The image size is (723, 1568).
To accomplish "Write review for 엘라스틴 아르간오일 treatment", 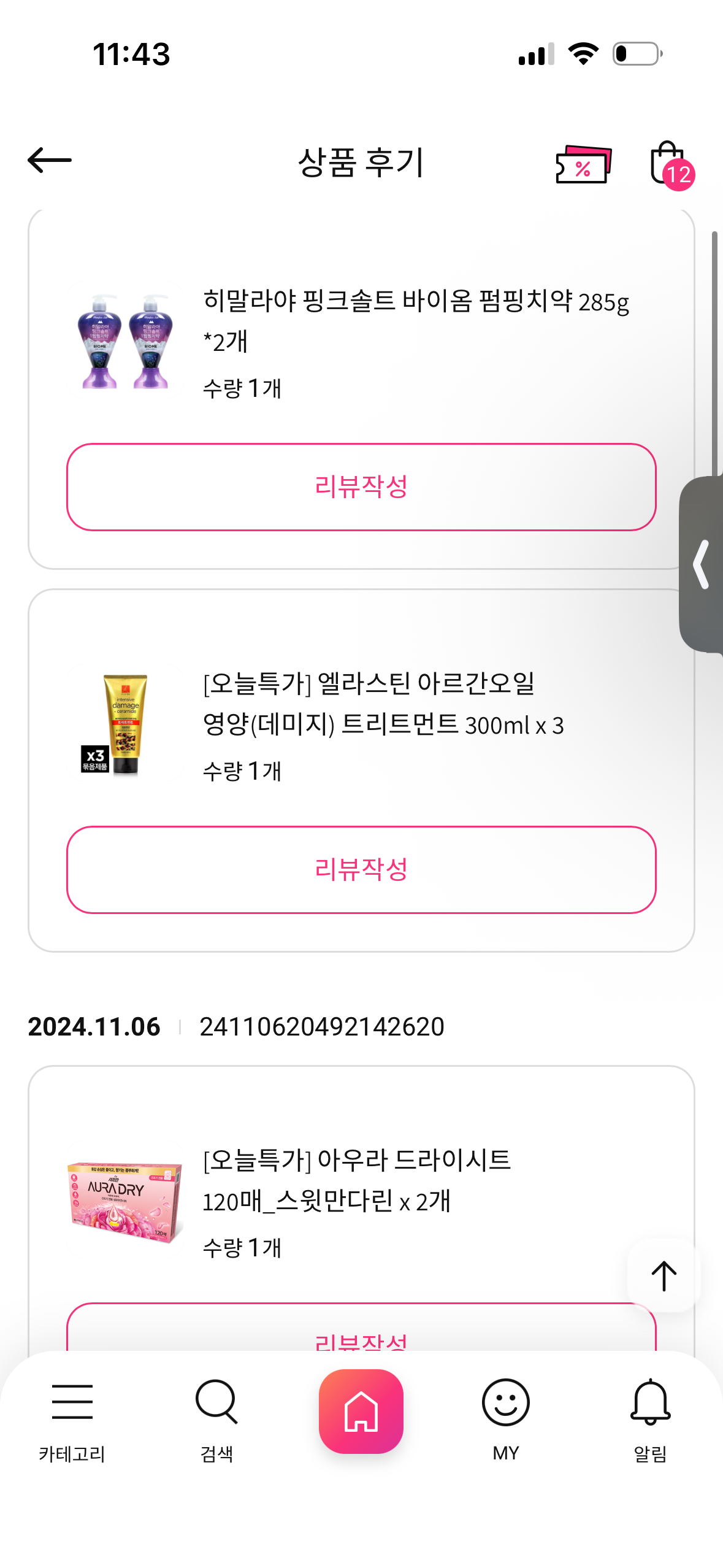I will coord(361,869).
